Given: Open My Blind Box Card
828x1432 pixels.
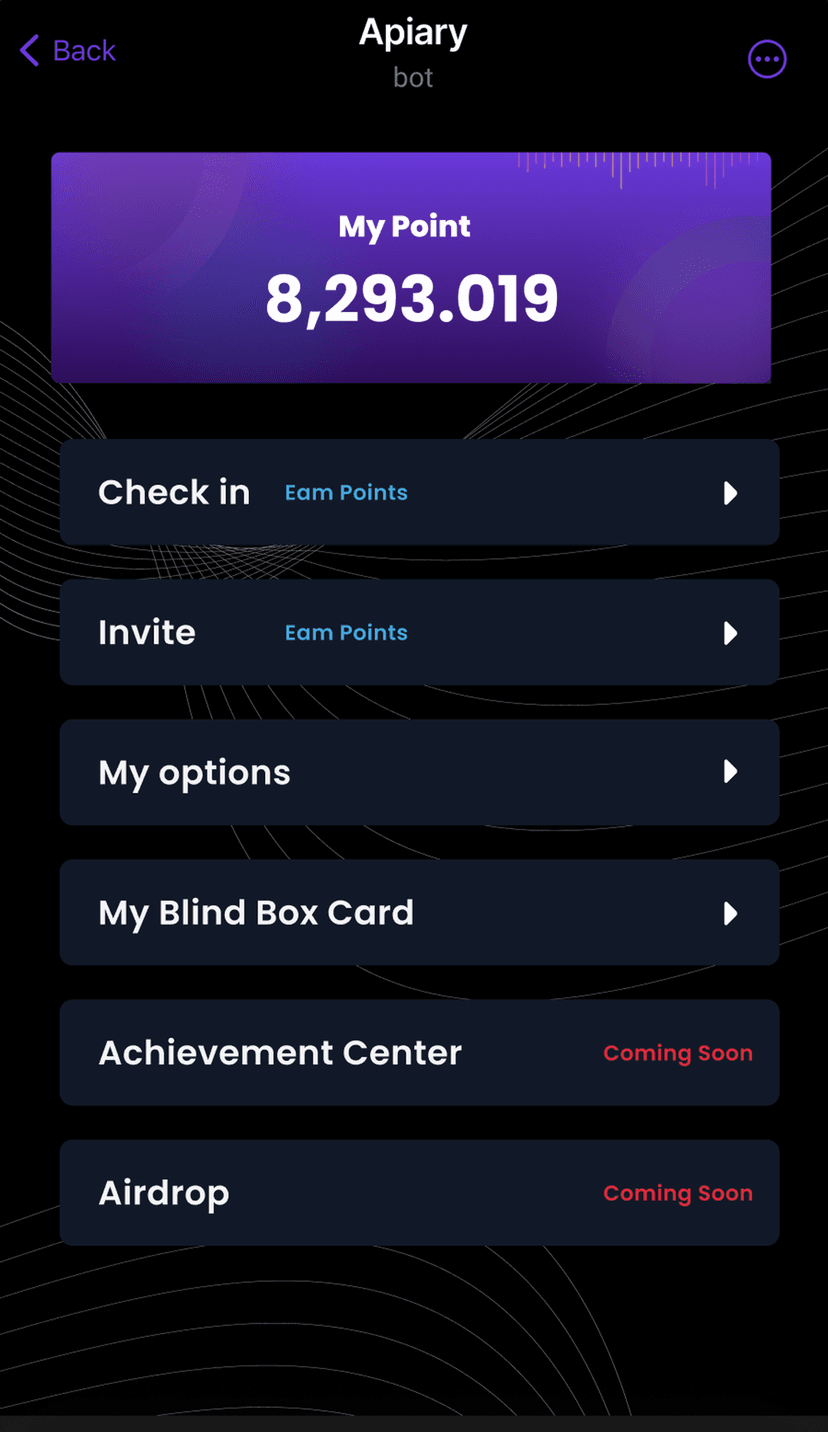Looking at the screenshot, I should pos(419,912).
